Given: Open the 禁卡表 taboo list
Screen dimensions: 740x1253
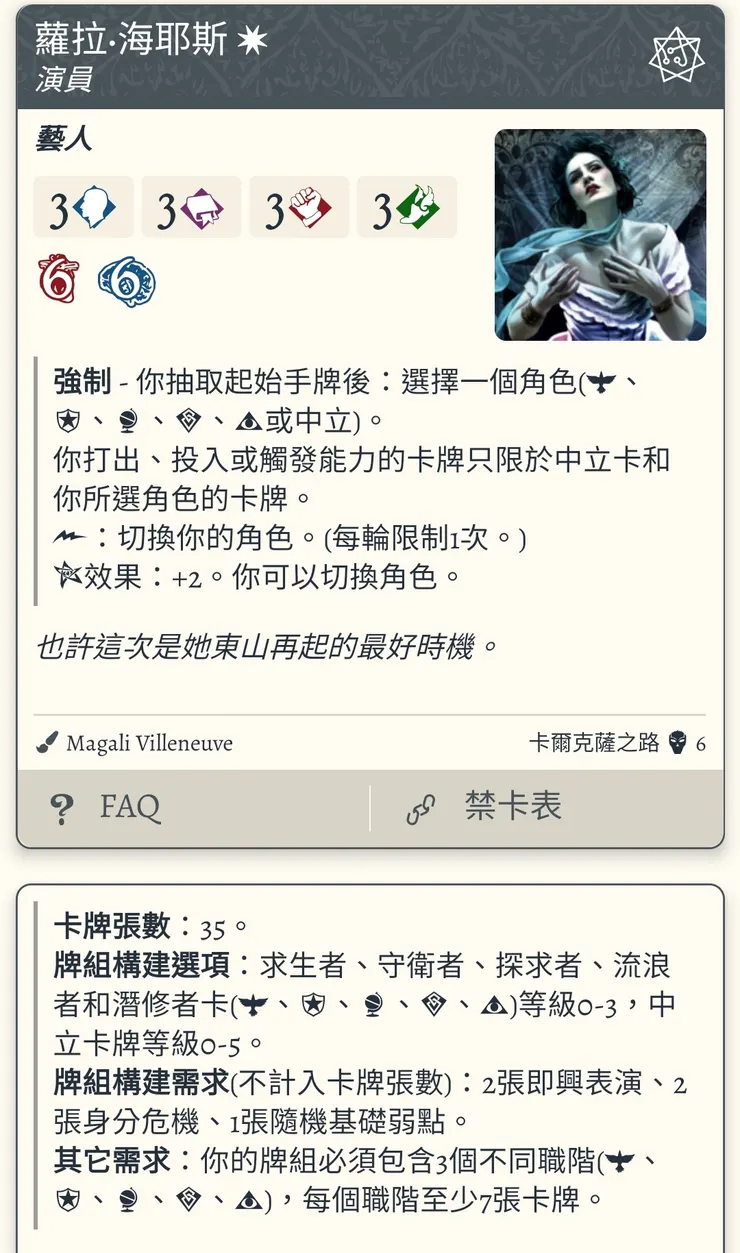Looking at the screenshot, I should [514, 805].
